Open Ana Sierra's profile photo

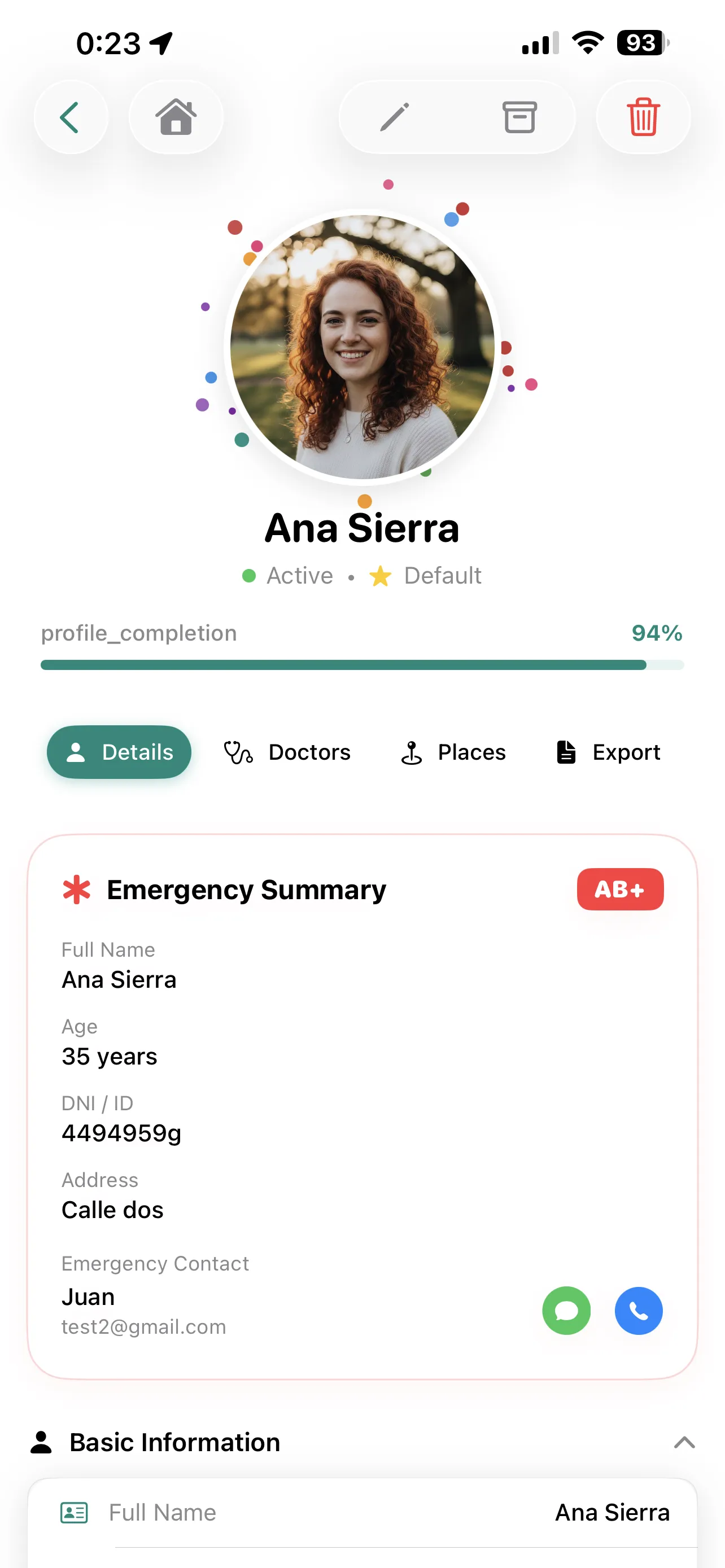tap(362, 347)
